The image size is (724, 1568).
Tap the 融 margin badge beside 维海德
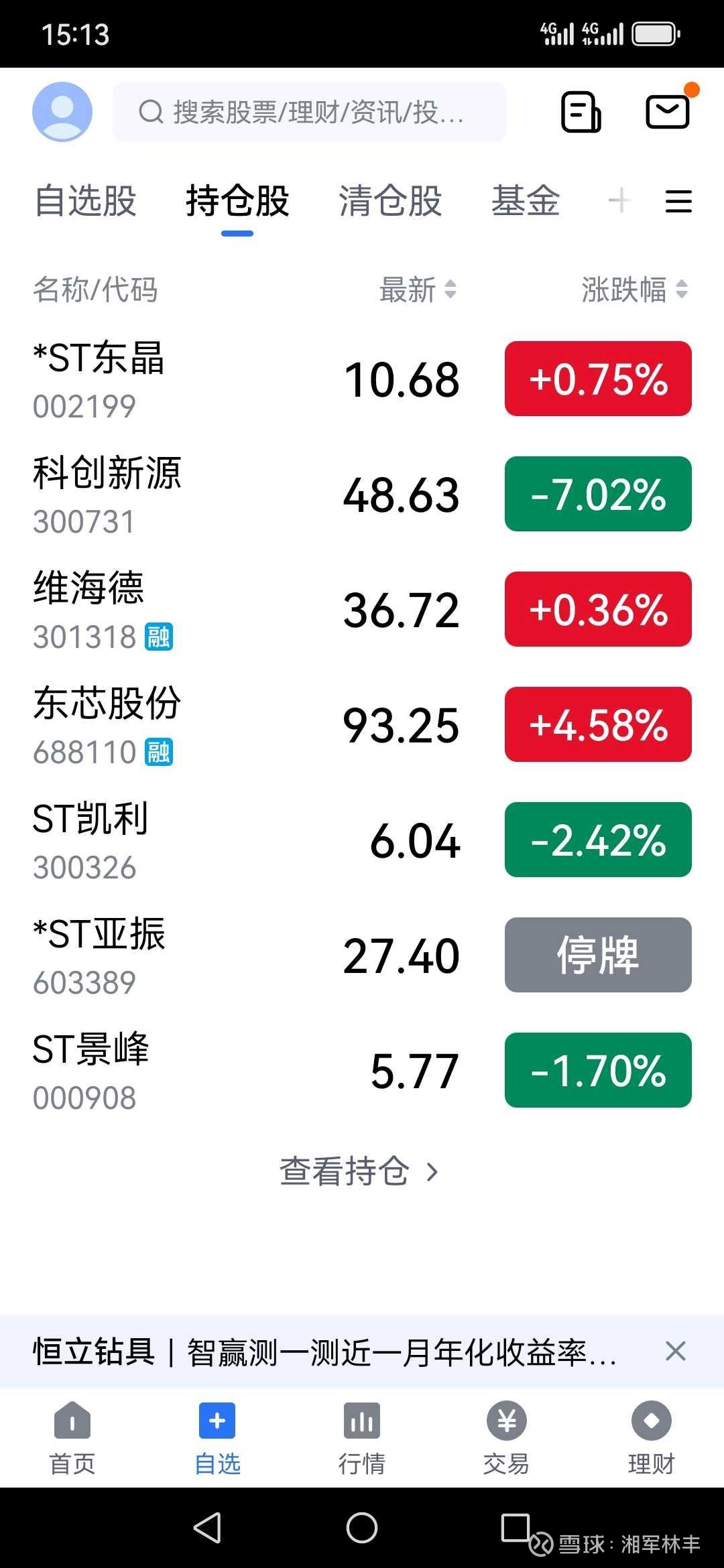coord(161,637)
